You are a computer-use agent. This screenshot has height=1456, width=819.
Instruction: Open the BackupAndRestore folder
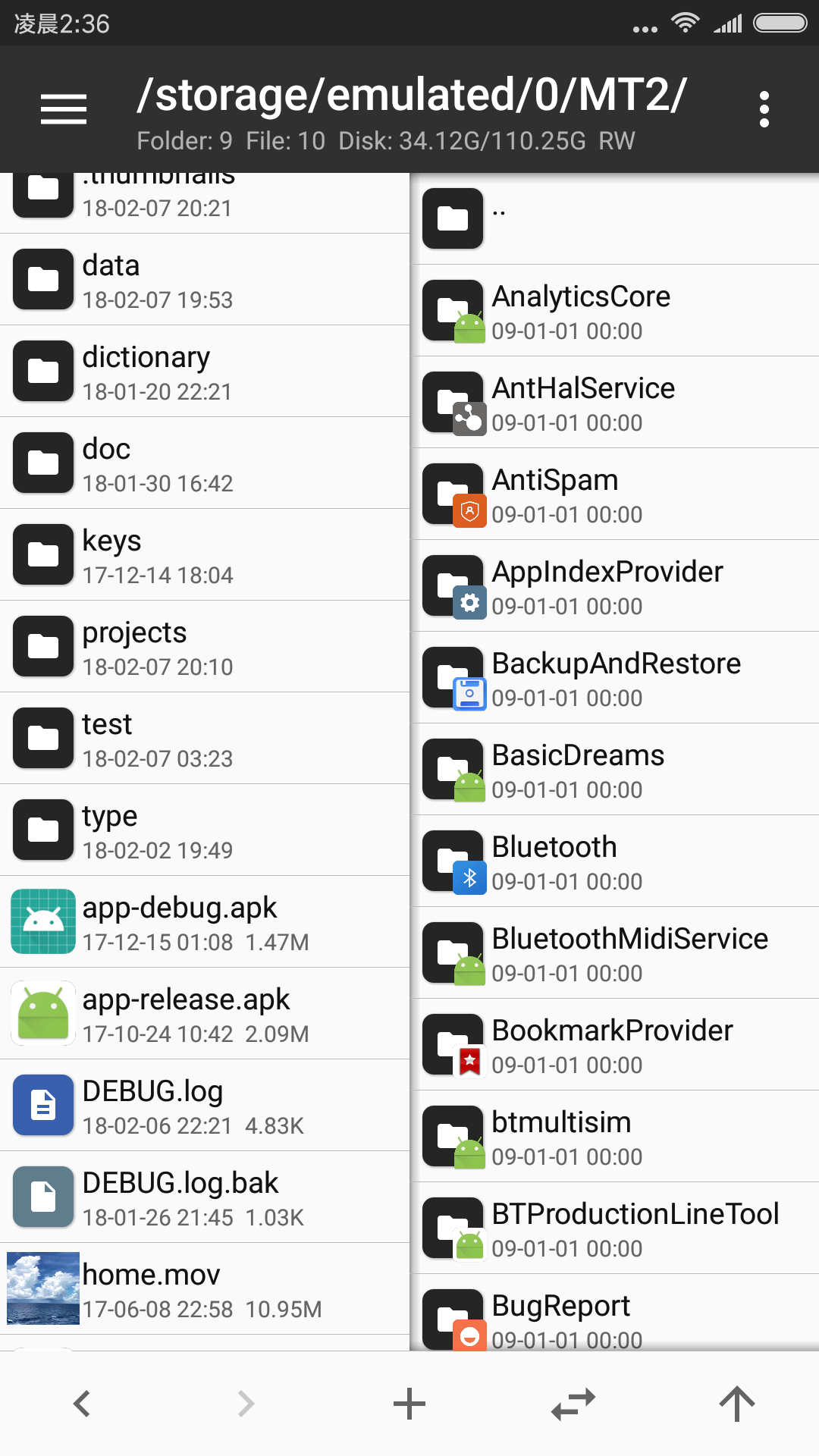point(614,678)
